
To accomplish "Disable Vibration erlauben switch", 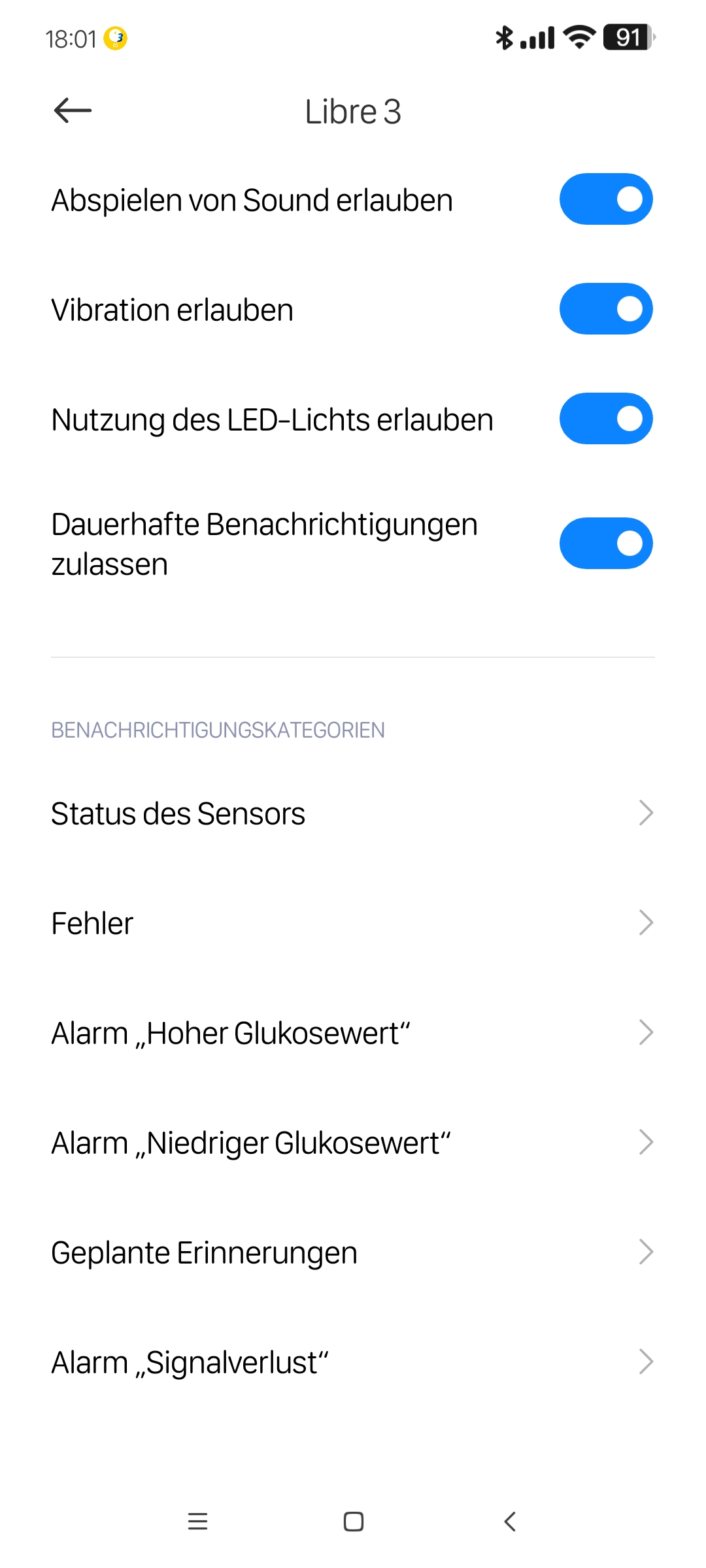I will coord(605,309).
